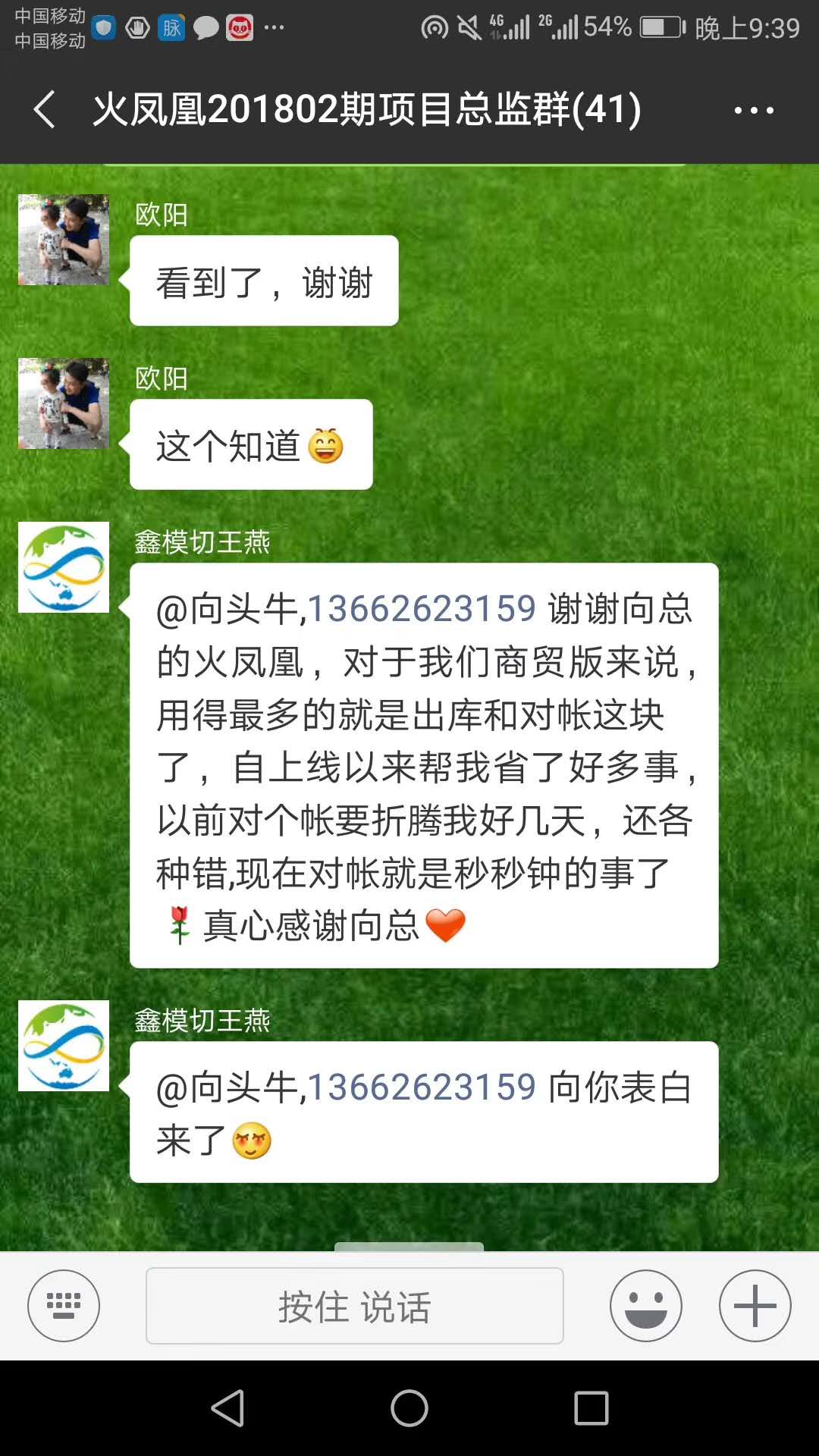Open 鑫模切王燕's avatar beside the thank-you message
Viewport: 819px width, 1456px height.
64,567
